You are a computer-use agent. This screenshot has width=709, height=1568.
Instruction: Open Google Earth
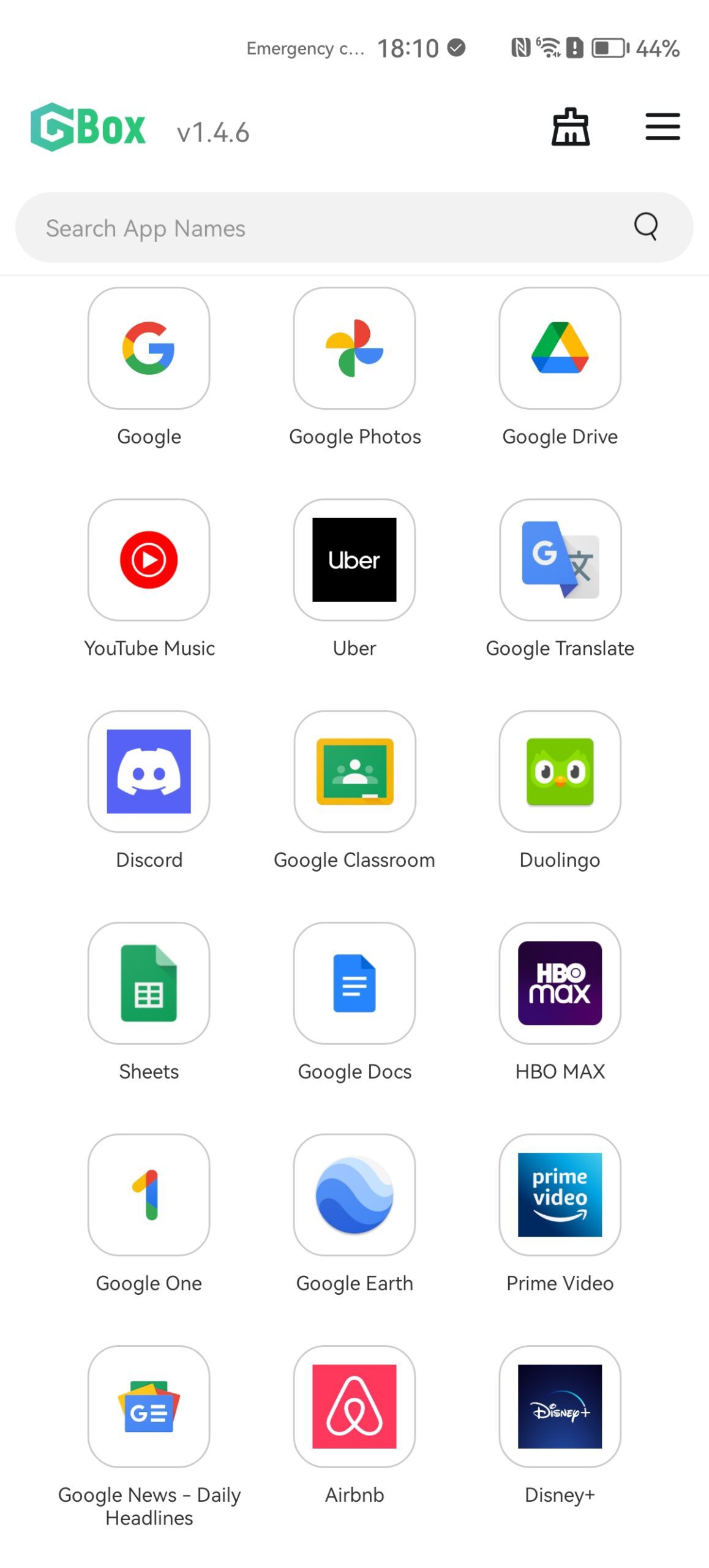click(354, 1195)
